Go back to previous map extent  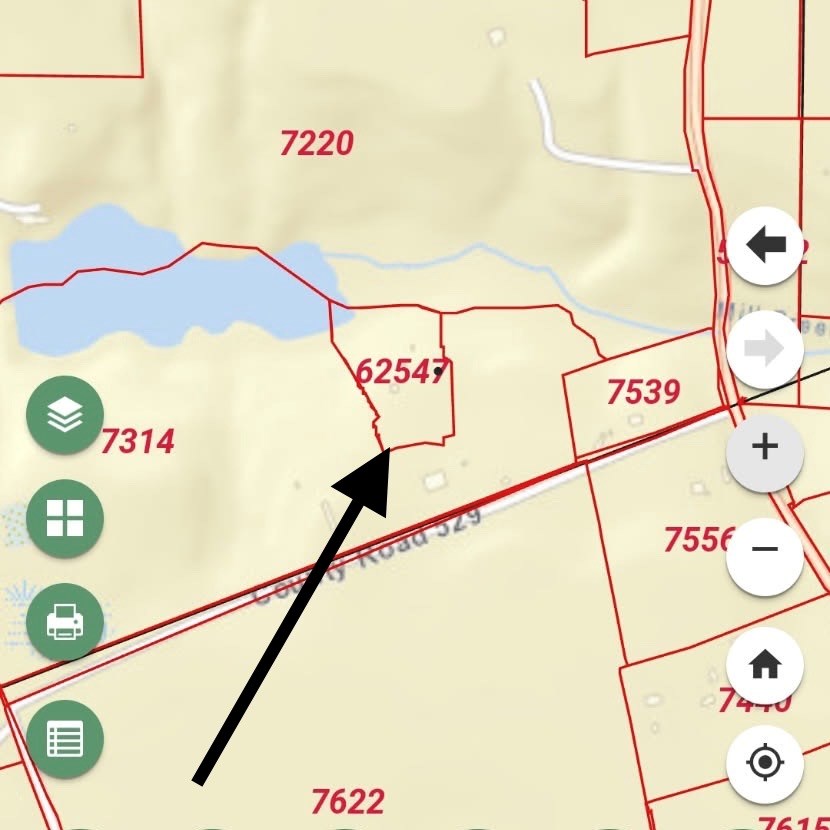pyautogui.click(x=765, y=245)
